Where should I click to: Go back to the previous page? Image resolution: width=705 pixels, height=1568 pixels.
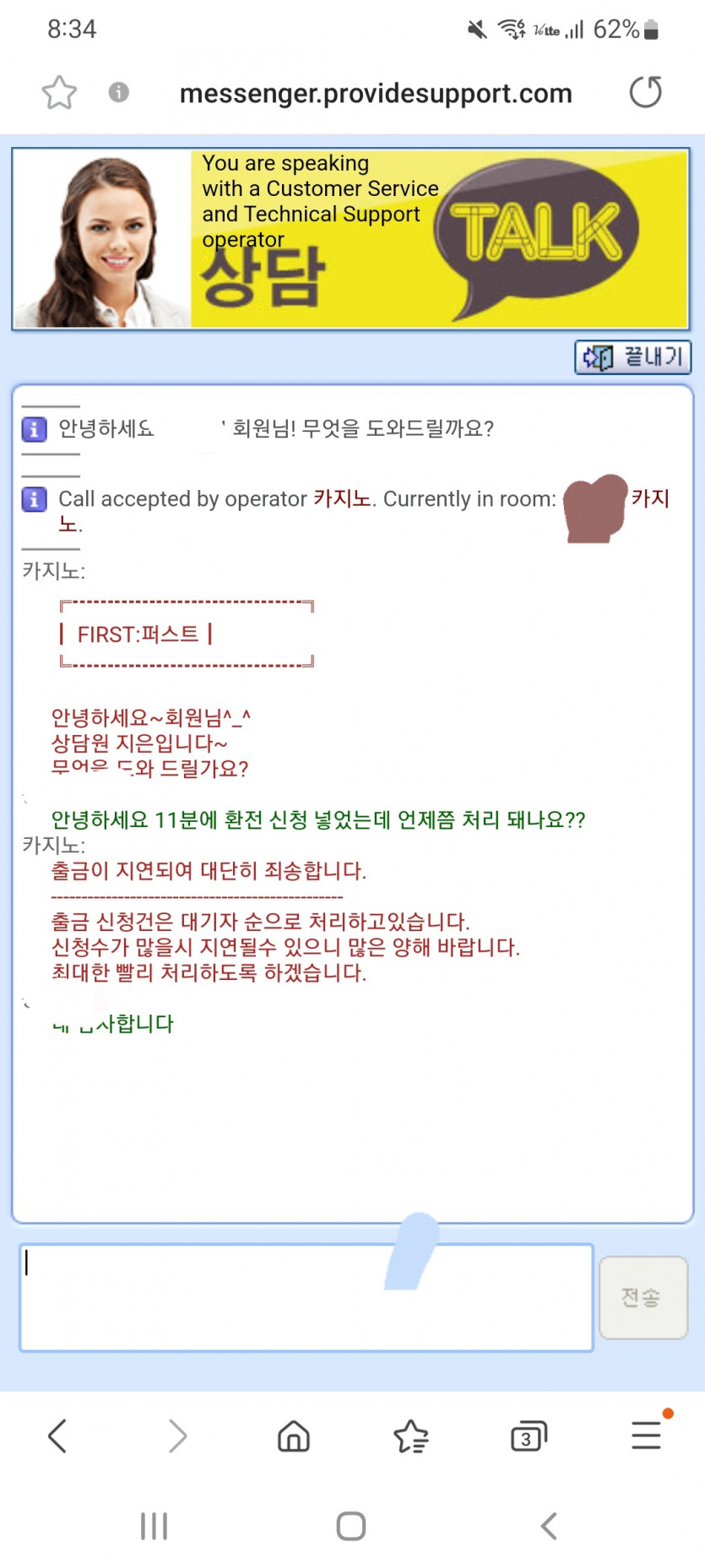pyautogui.click(x=57, y=1435)
